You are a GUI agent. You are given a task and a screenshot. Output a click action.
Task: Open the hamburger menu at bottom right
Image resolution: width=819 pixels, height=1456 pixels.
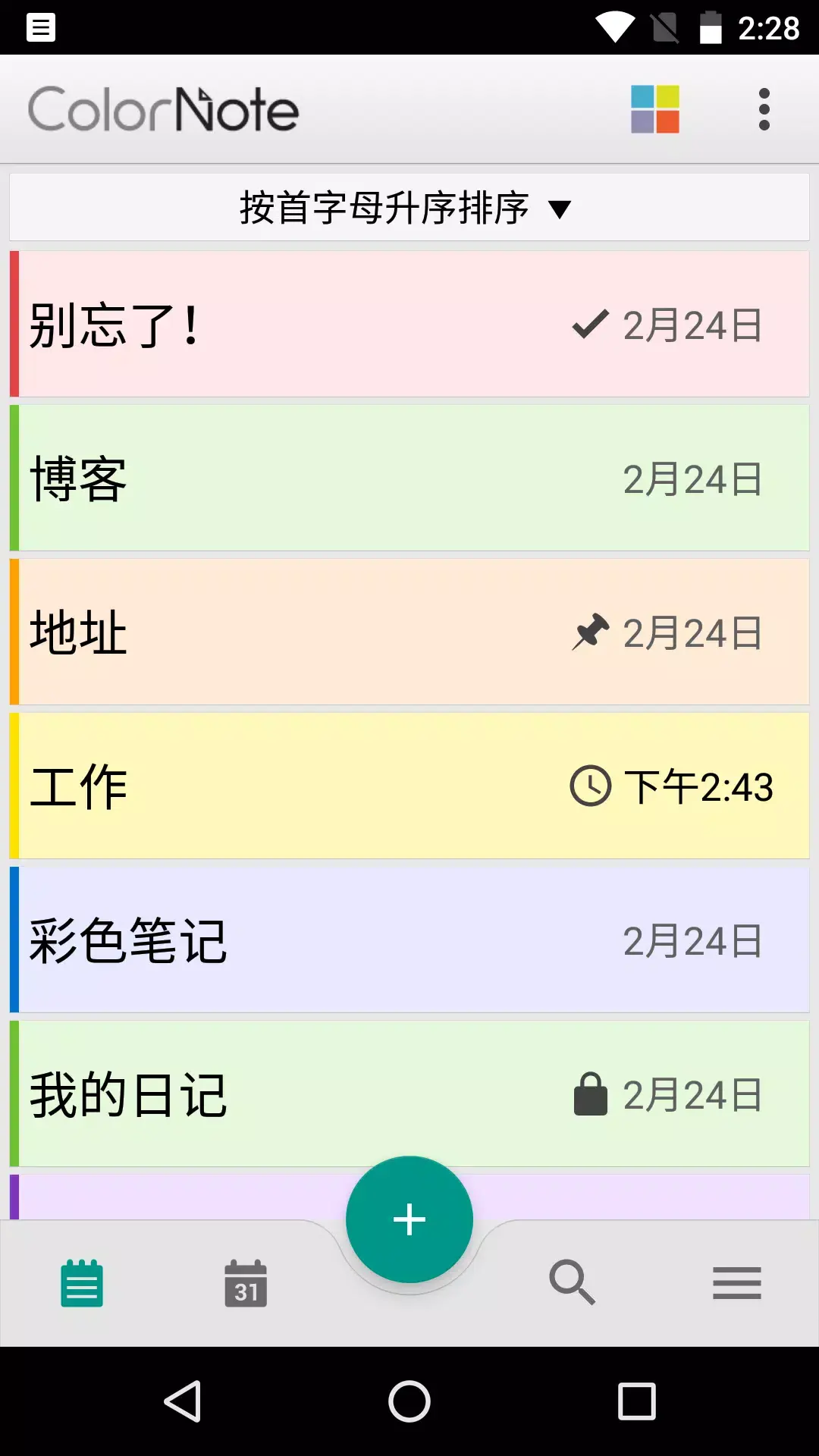[x=737, y=1282]
